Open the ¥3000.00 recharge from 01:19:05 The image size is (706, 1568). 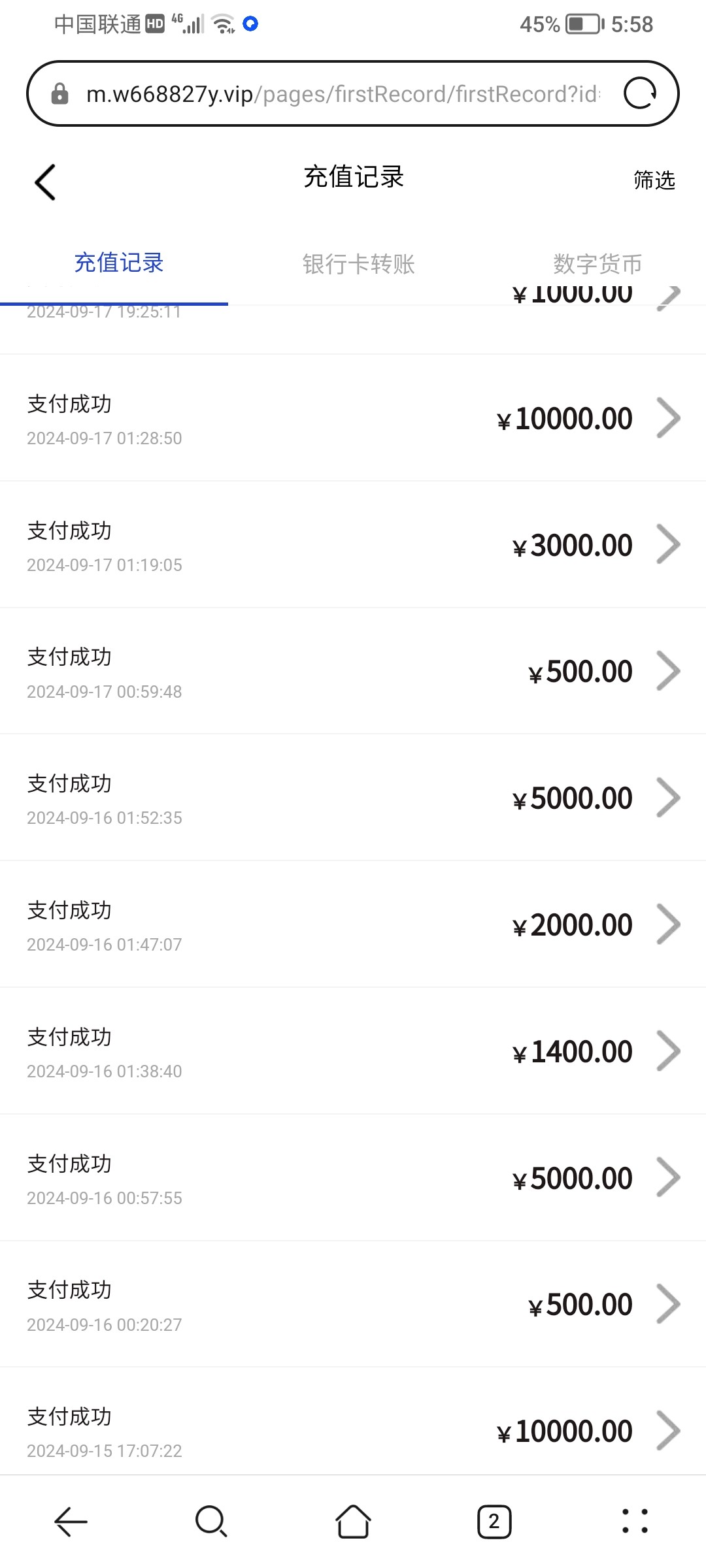[x=353, y=545]
